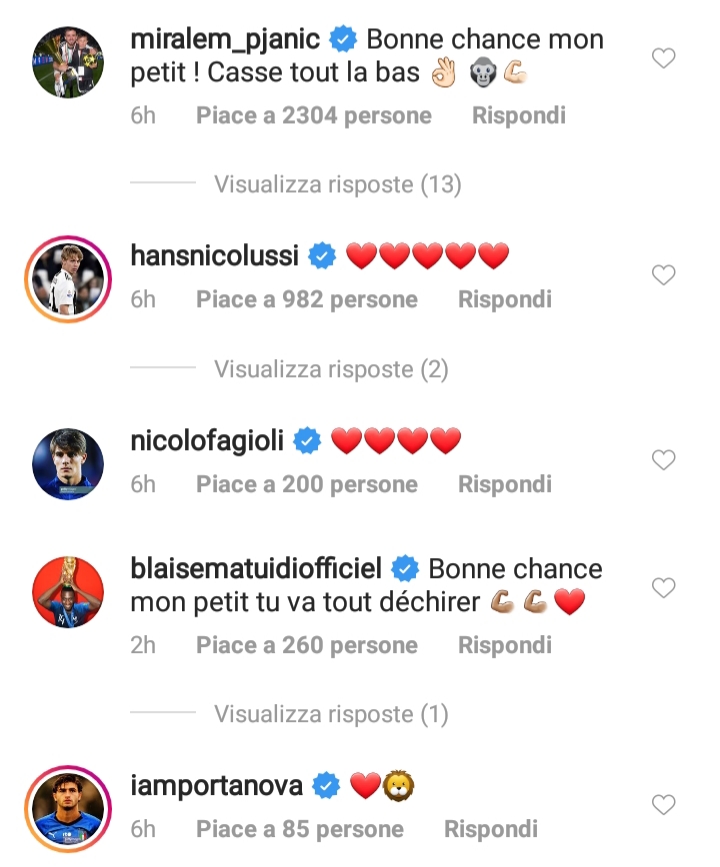
Task: Toggle like on hansnicolussi's comment
Action: pos(663,274)
